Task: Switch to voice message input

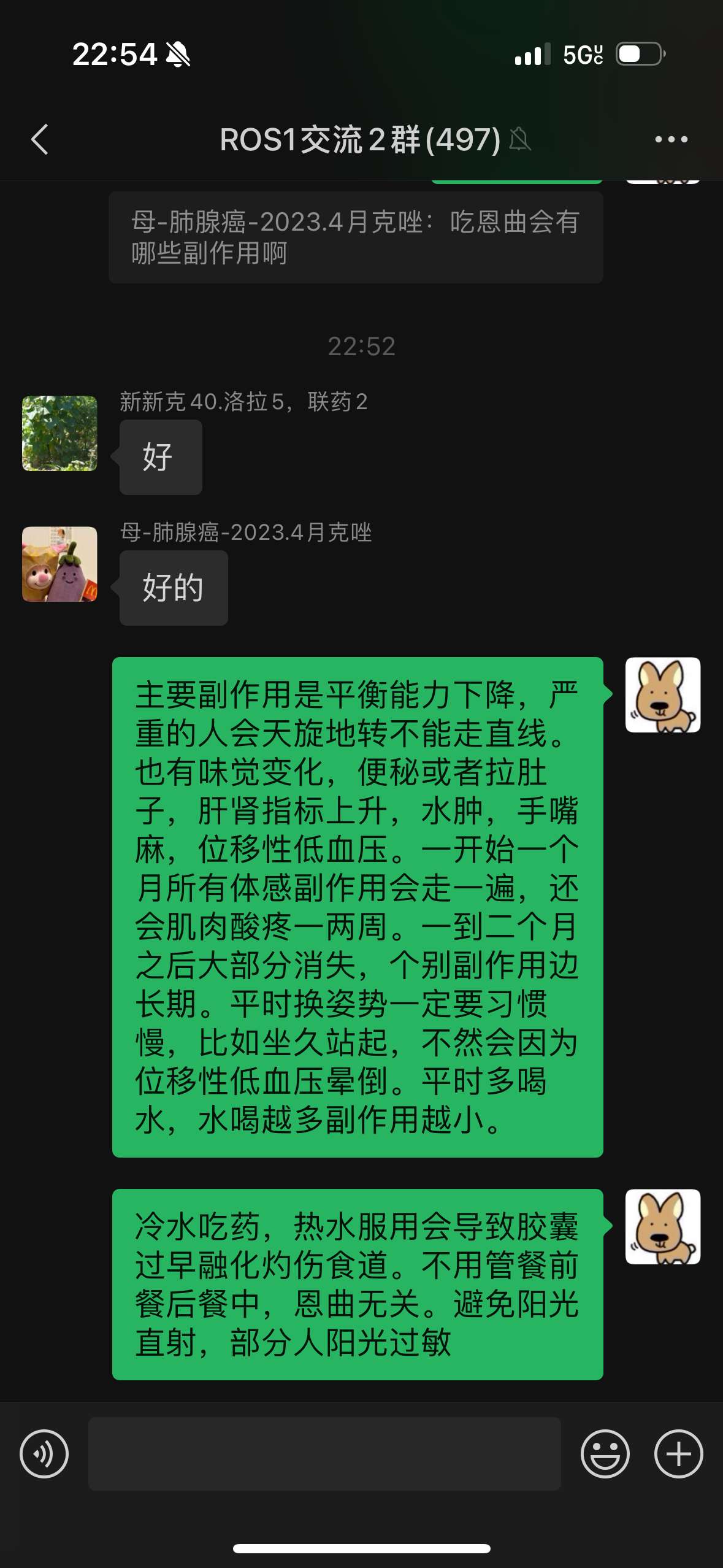Action: (44, 1453)
